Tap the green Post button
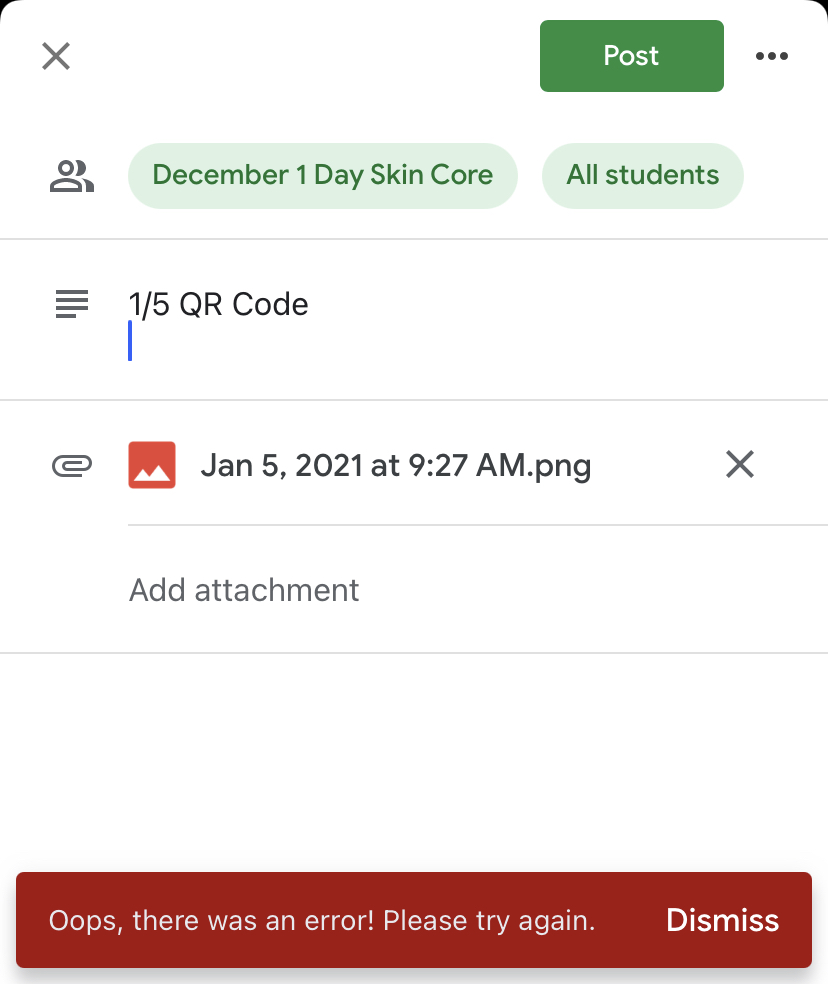This screenshot has width=828, height=984. 631,56
